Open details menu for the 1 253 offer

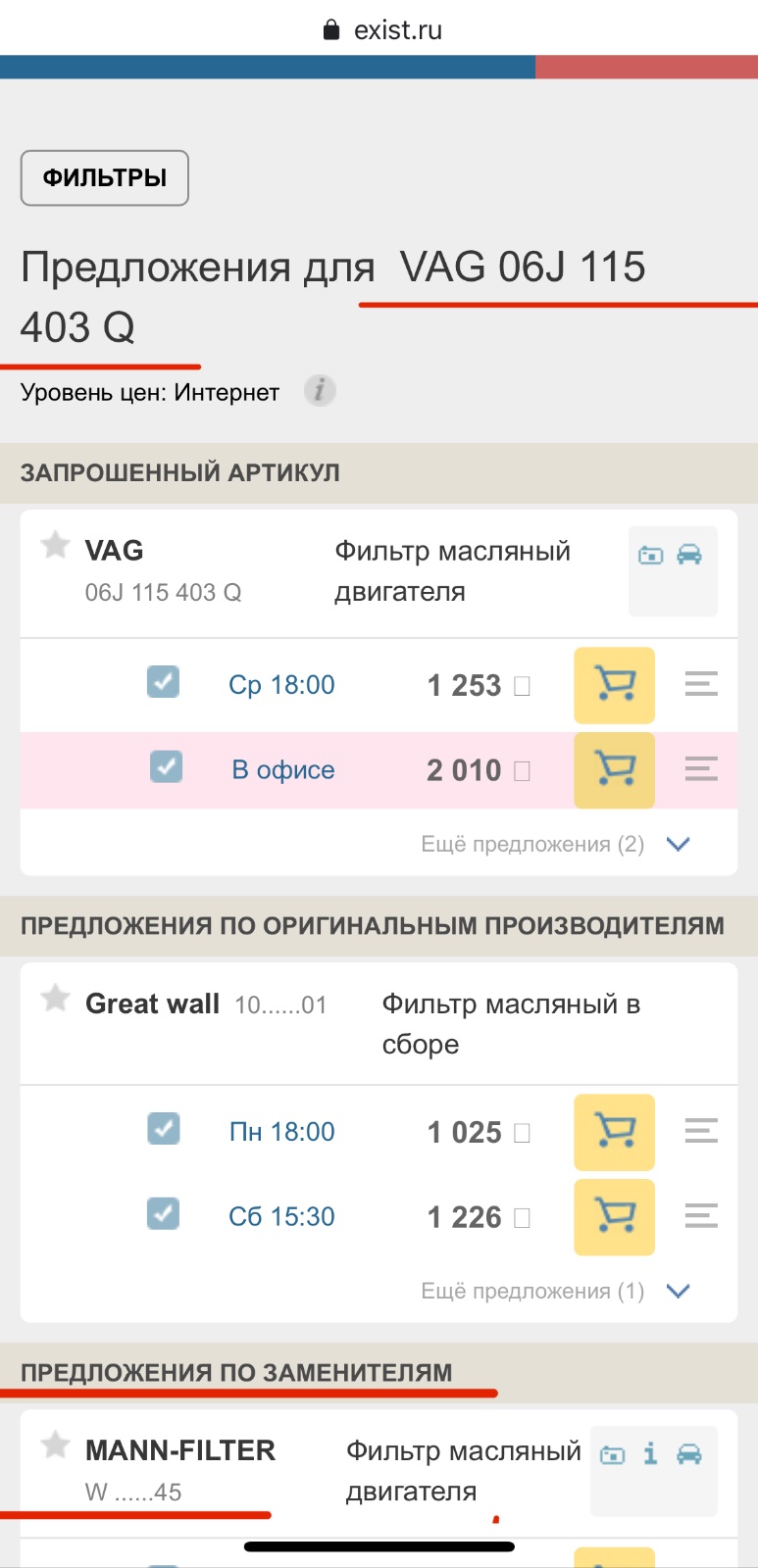click(701, 683)
